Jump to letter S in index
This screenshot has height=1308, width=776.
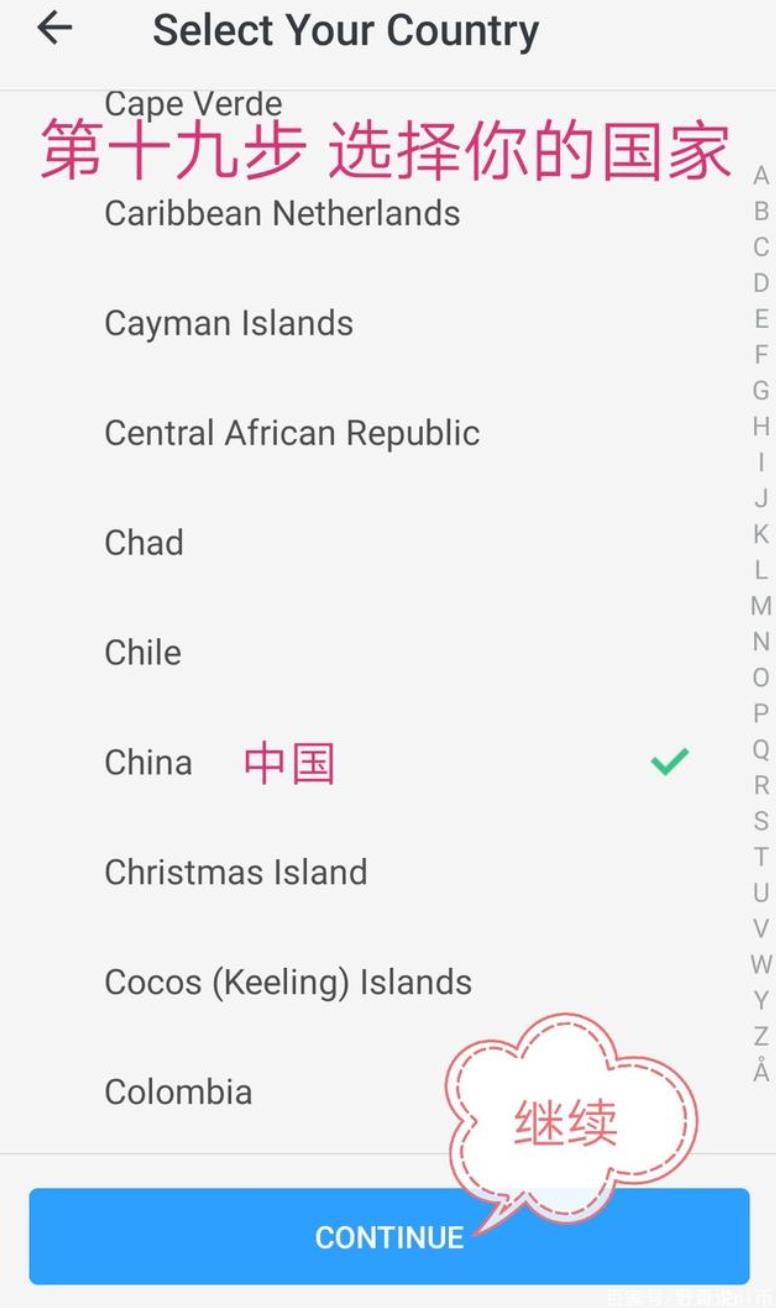761,821
